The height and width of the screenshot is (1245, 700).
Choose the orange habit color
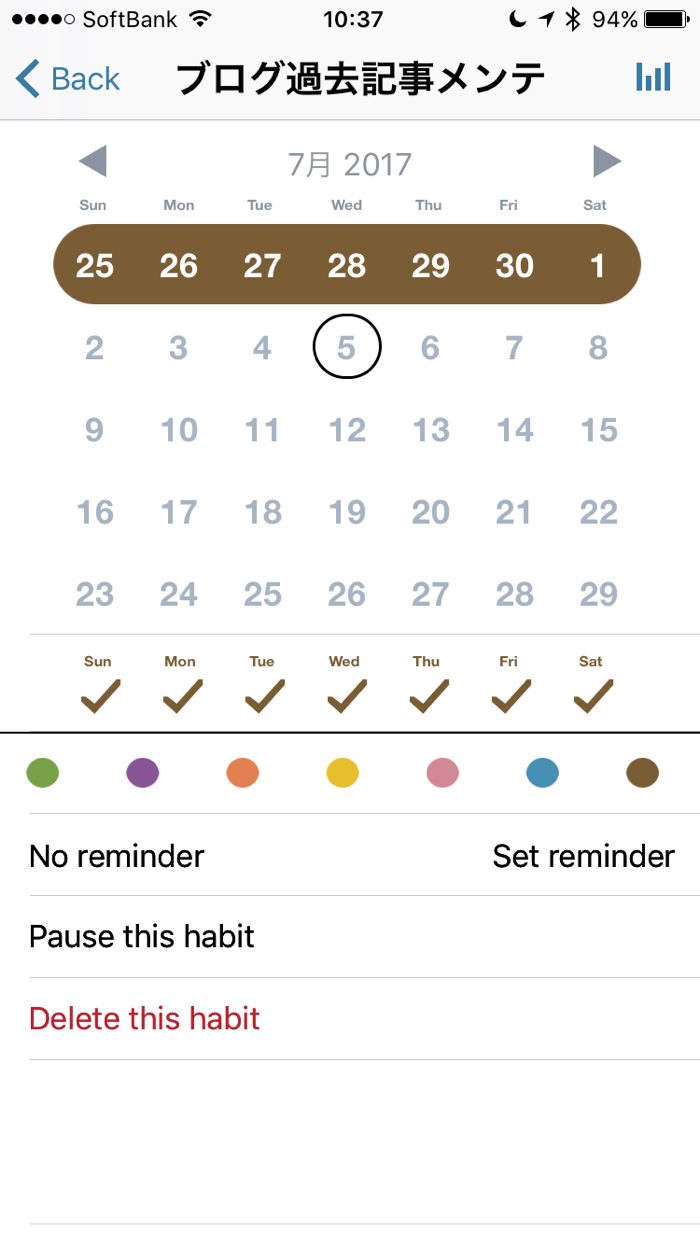243,773
